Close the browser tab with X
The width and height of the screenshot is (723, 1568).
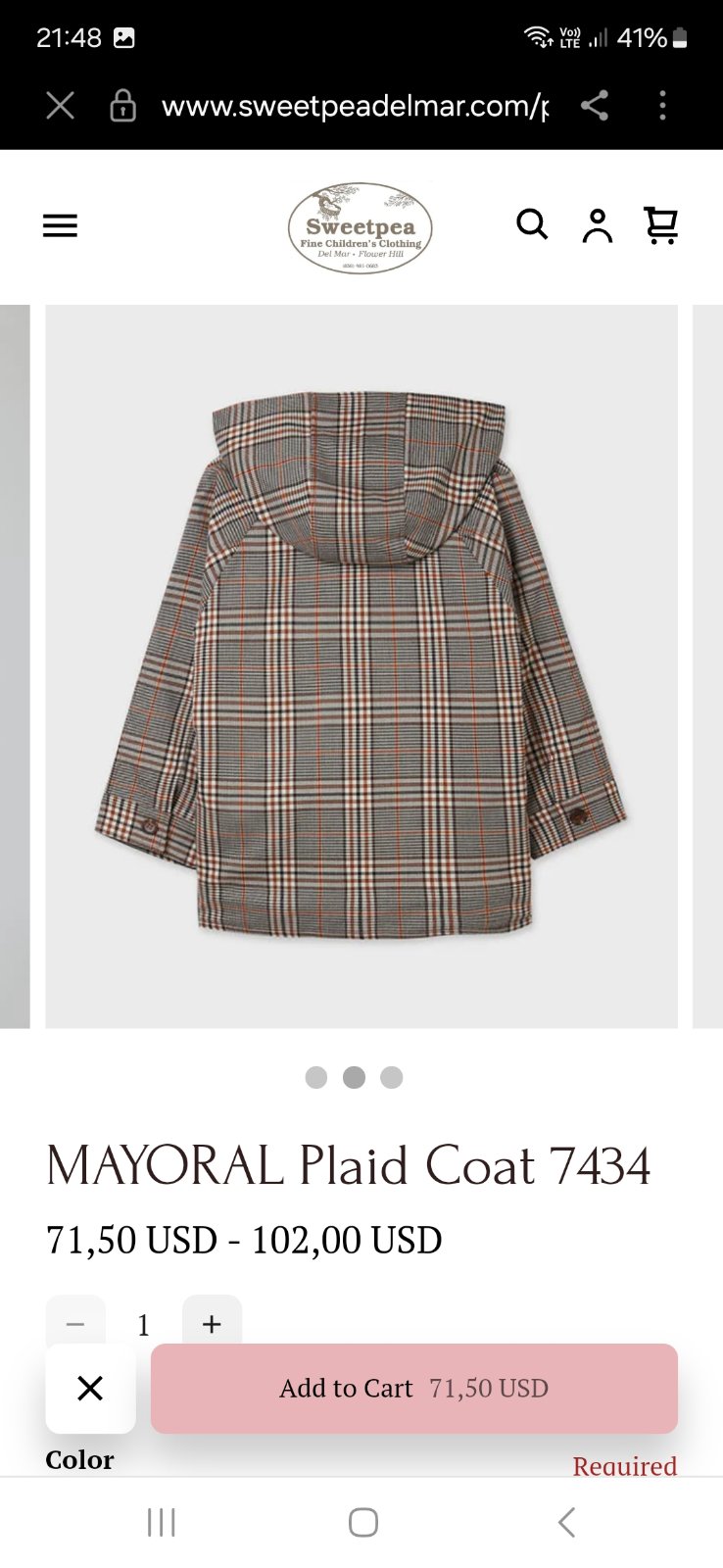coord(60,106)
